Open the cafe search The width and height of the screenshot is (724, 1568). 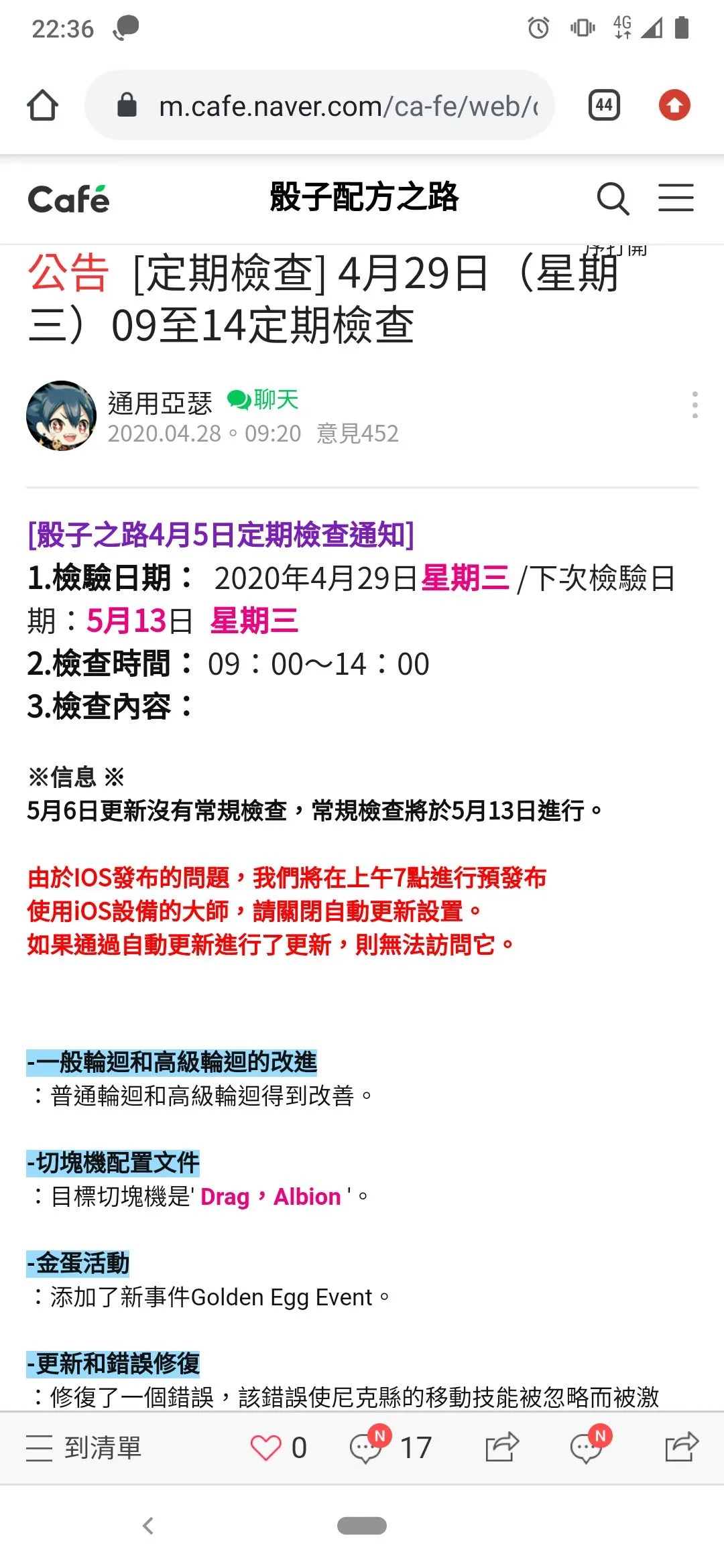click(x=613, y=199)
